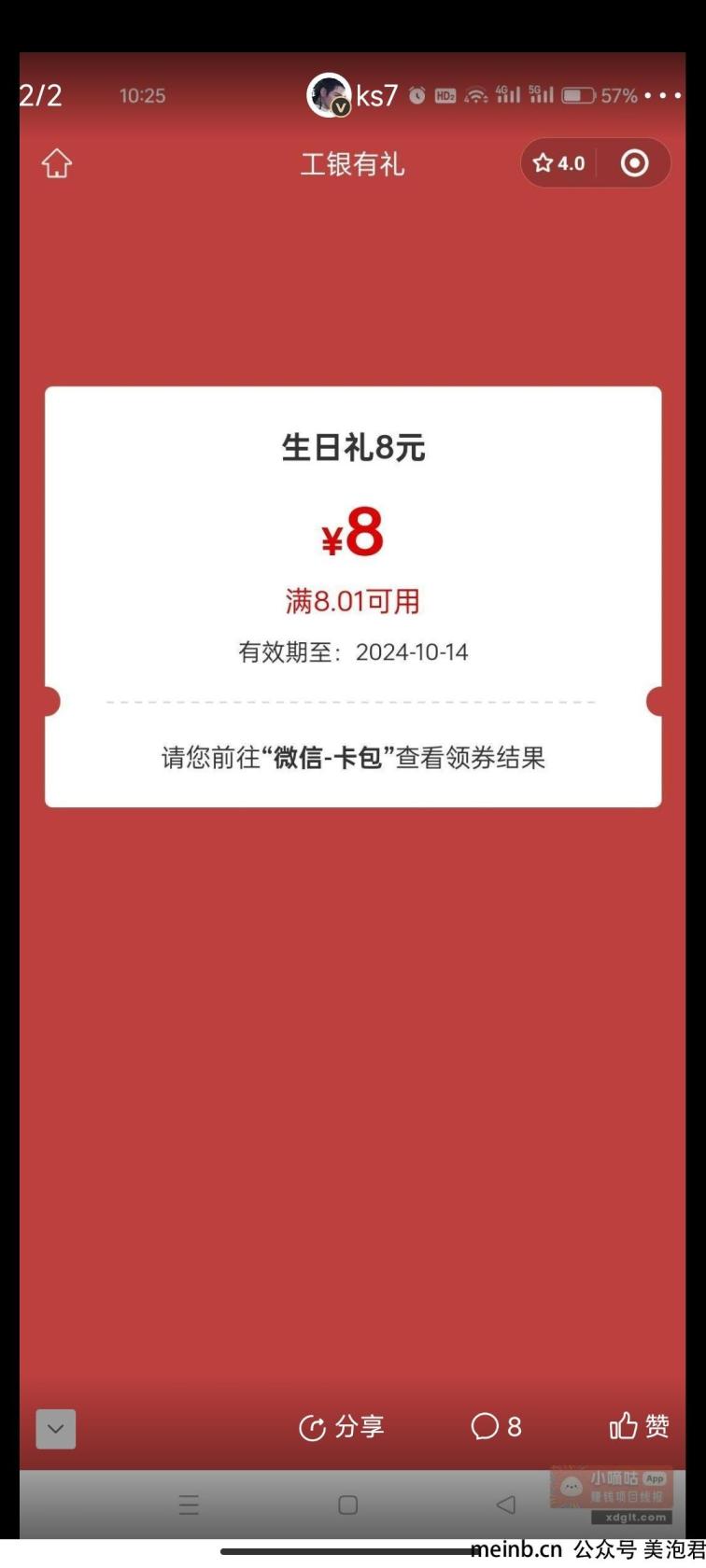Collapse the viewer with the down chevron

(x=56, y=1429)
